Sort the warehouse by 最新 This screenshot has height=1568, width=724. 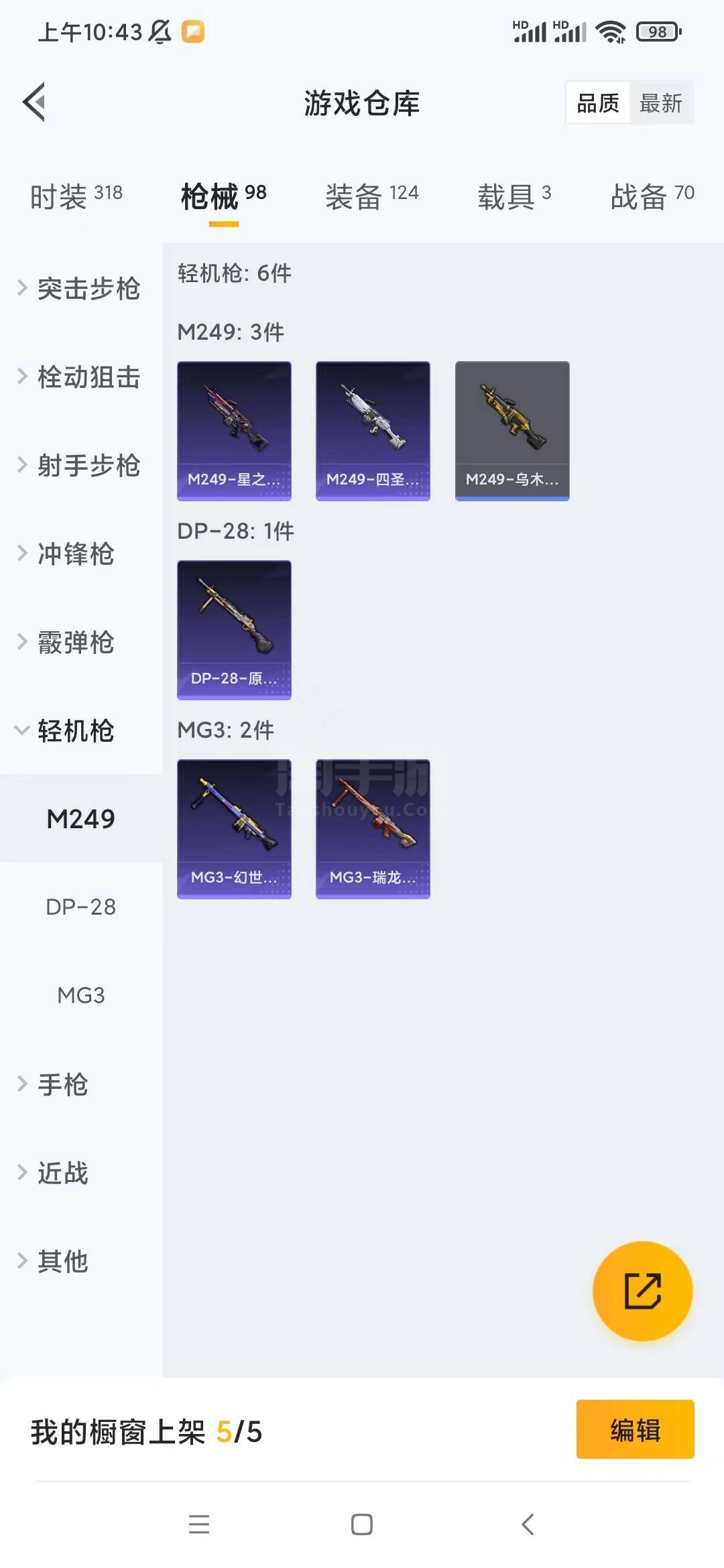(x=661, y=103)
